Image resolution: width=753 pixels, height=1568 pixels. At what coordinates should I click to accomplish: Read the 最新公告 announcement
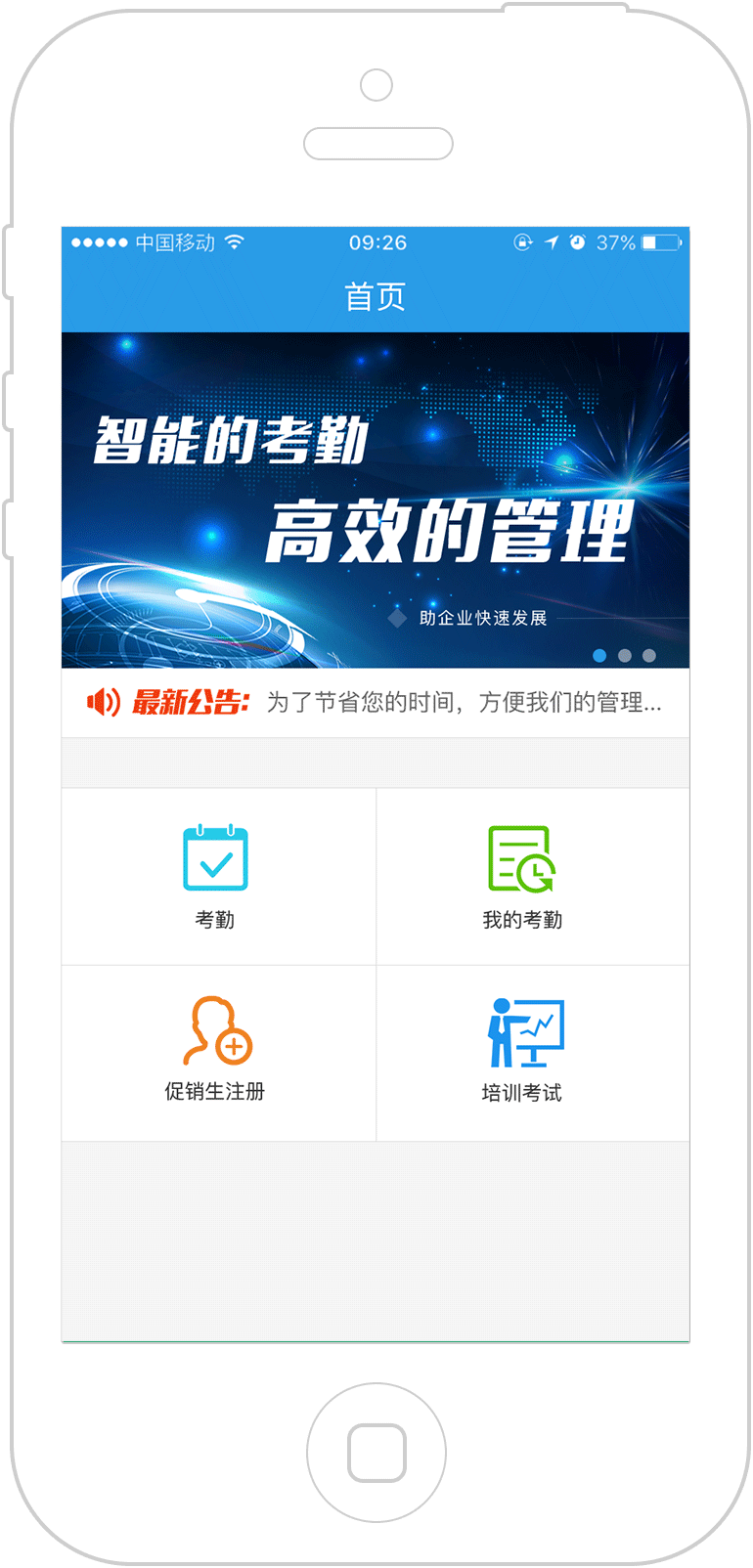[x=376, y=703]
